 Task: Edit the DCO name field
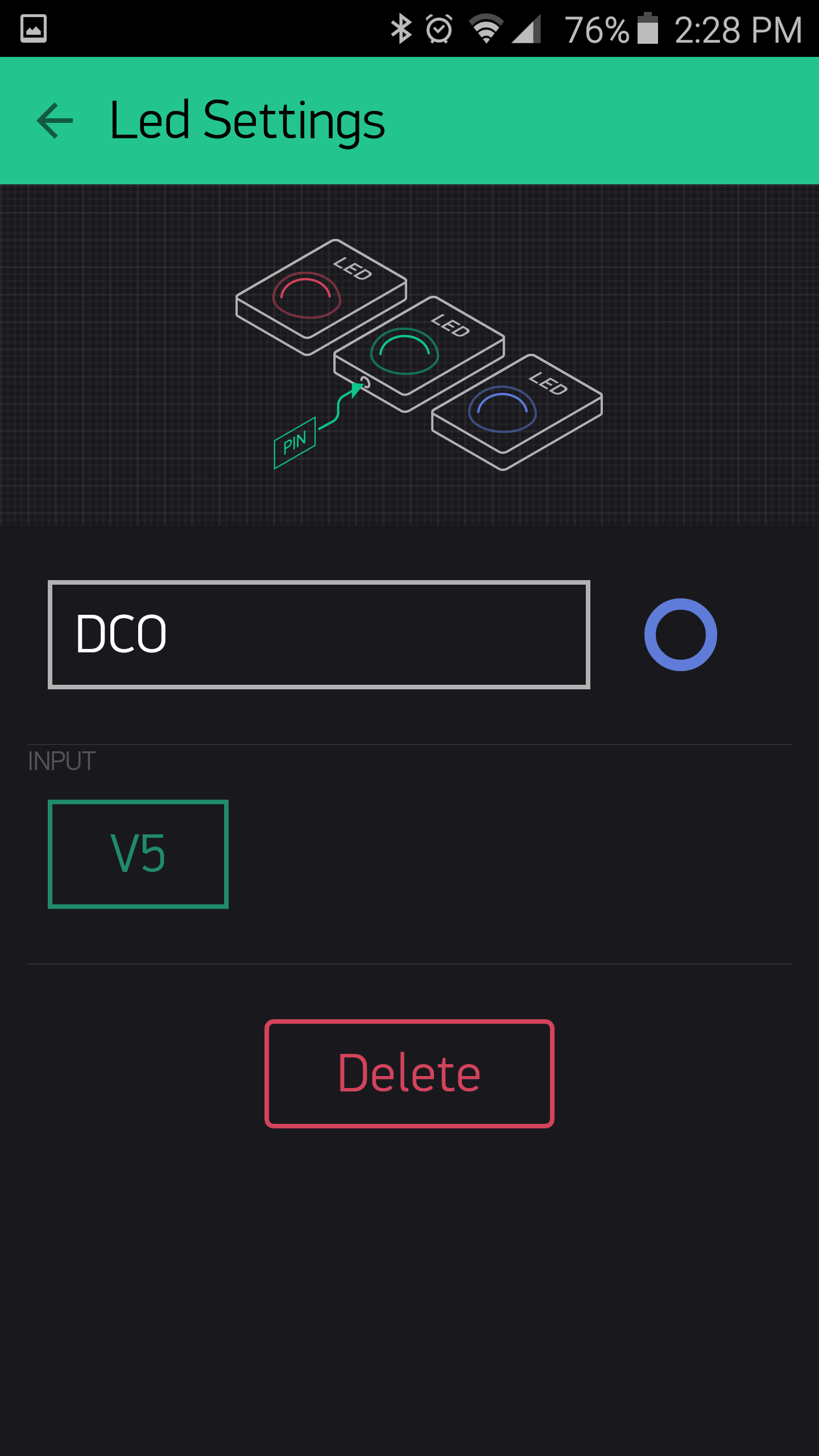pos(319,635)
